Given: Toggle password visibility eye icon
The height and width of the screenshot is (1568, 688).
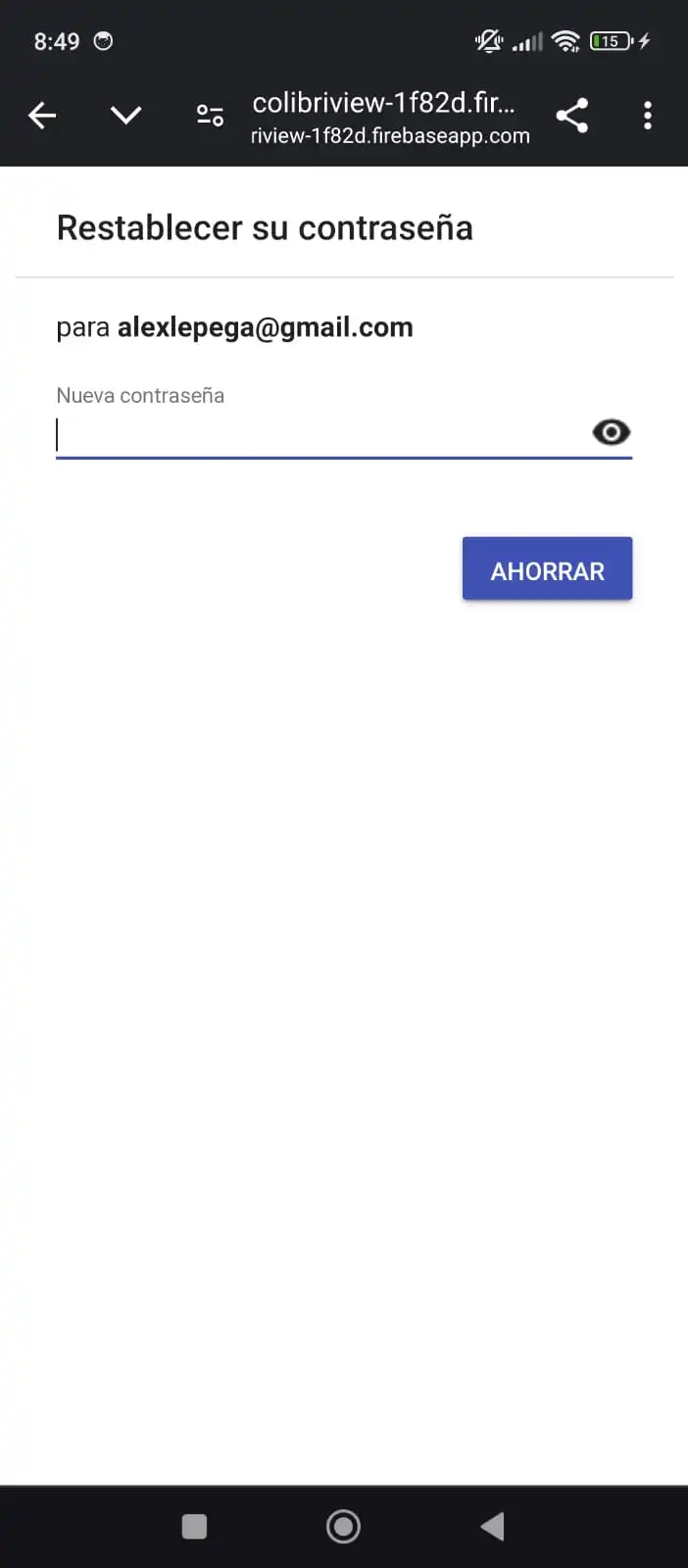Looking at the screenshot, I should pyautogui.click(x=611, y=432).
